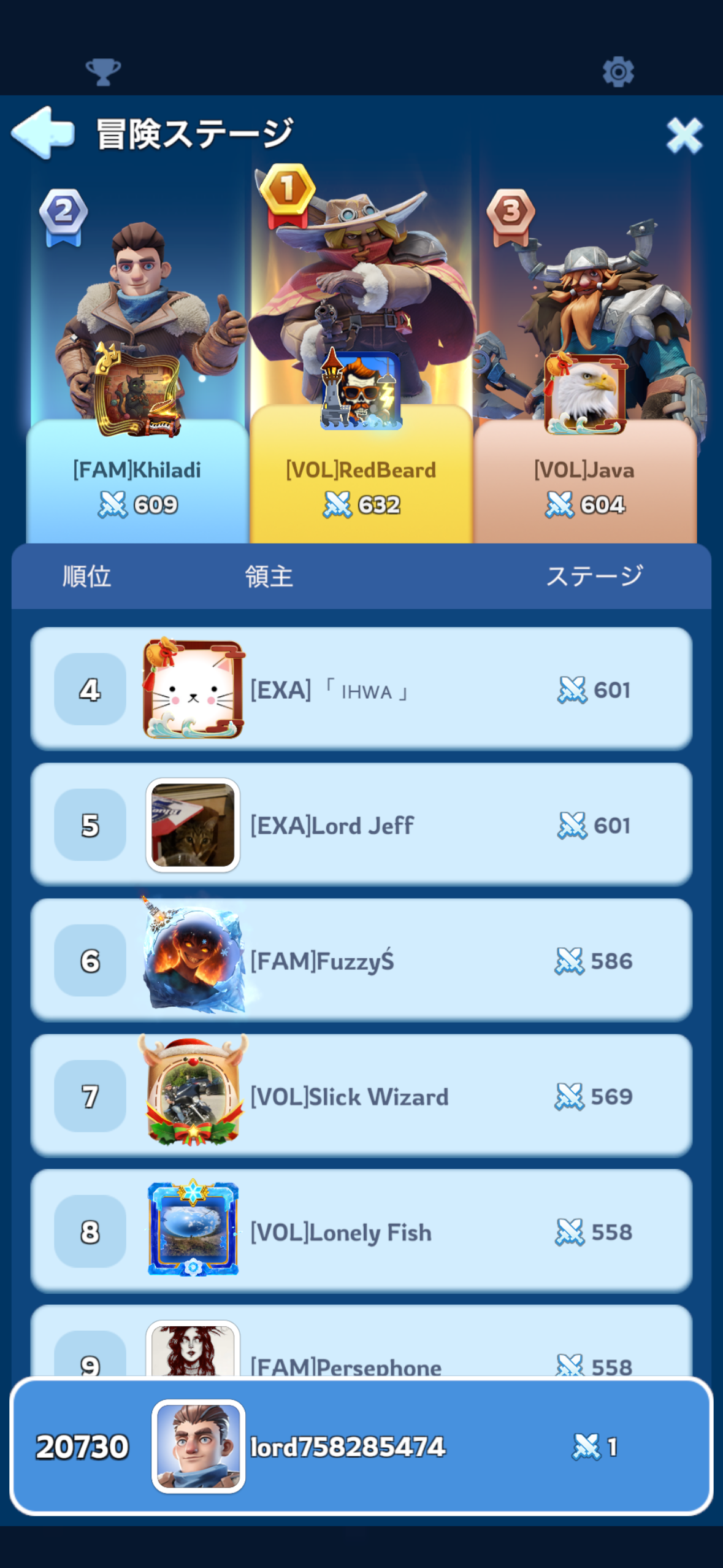Screen dimensions: 723x1568
Task: Close the 冒険ステージ leaderboard
Action: click(684, 135)
